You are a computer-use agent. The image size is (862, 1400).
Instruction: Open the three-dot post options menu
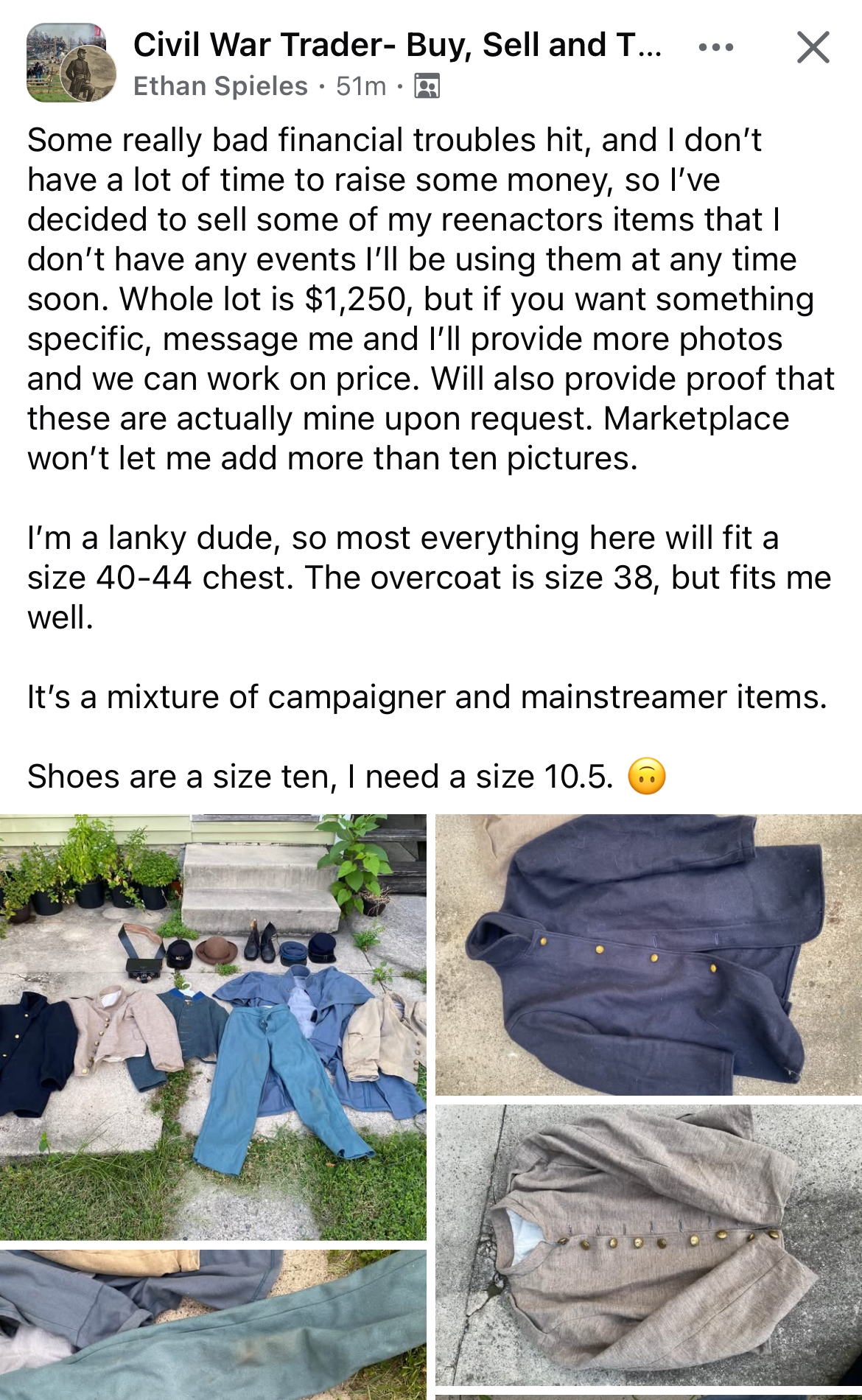pos(715,47)
